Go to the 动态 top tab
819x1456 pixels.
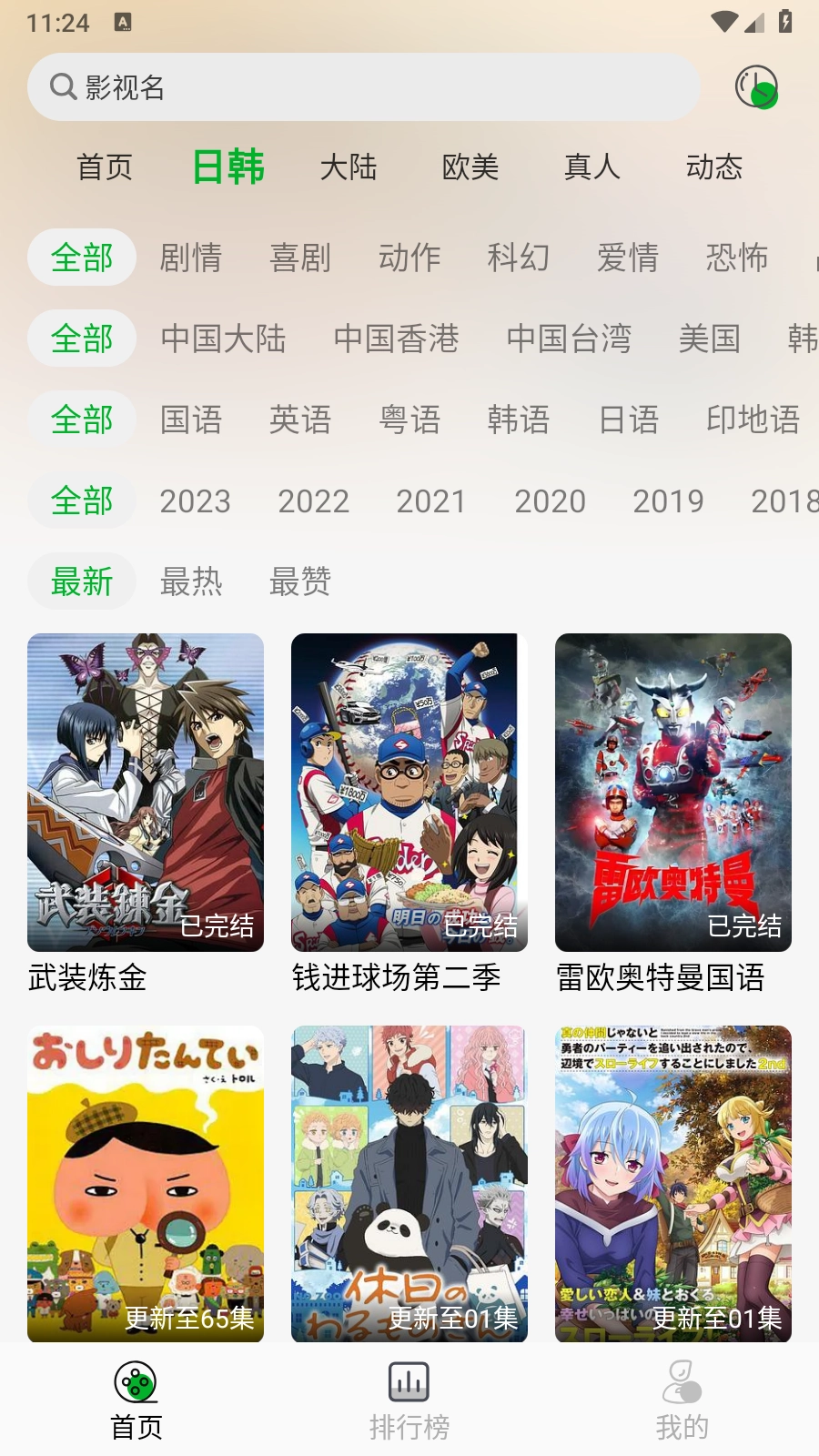point(714,167)
